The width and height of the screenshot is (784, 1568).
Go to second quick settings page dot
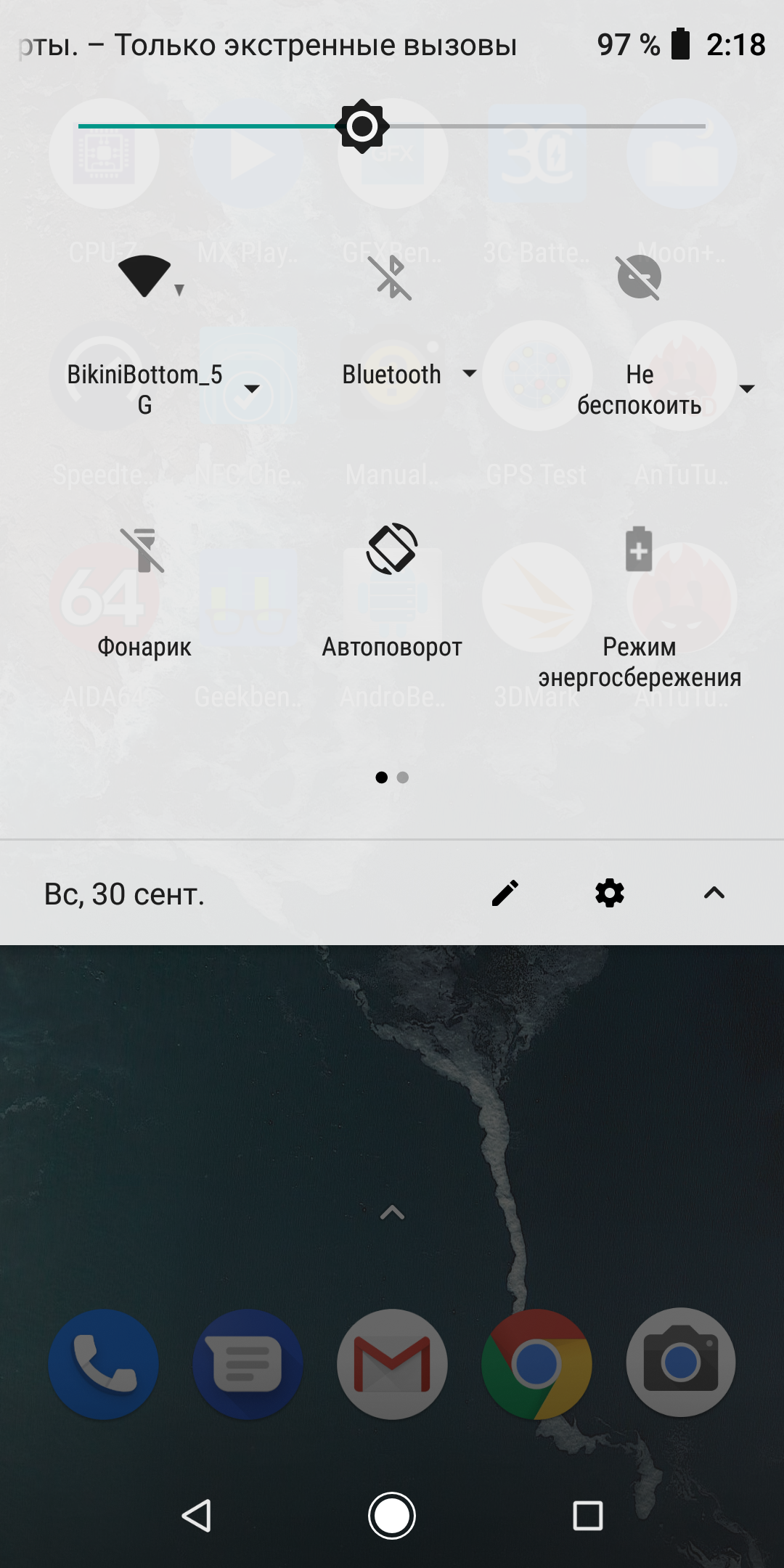pos(403,777)
